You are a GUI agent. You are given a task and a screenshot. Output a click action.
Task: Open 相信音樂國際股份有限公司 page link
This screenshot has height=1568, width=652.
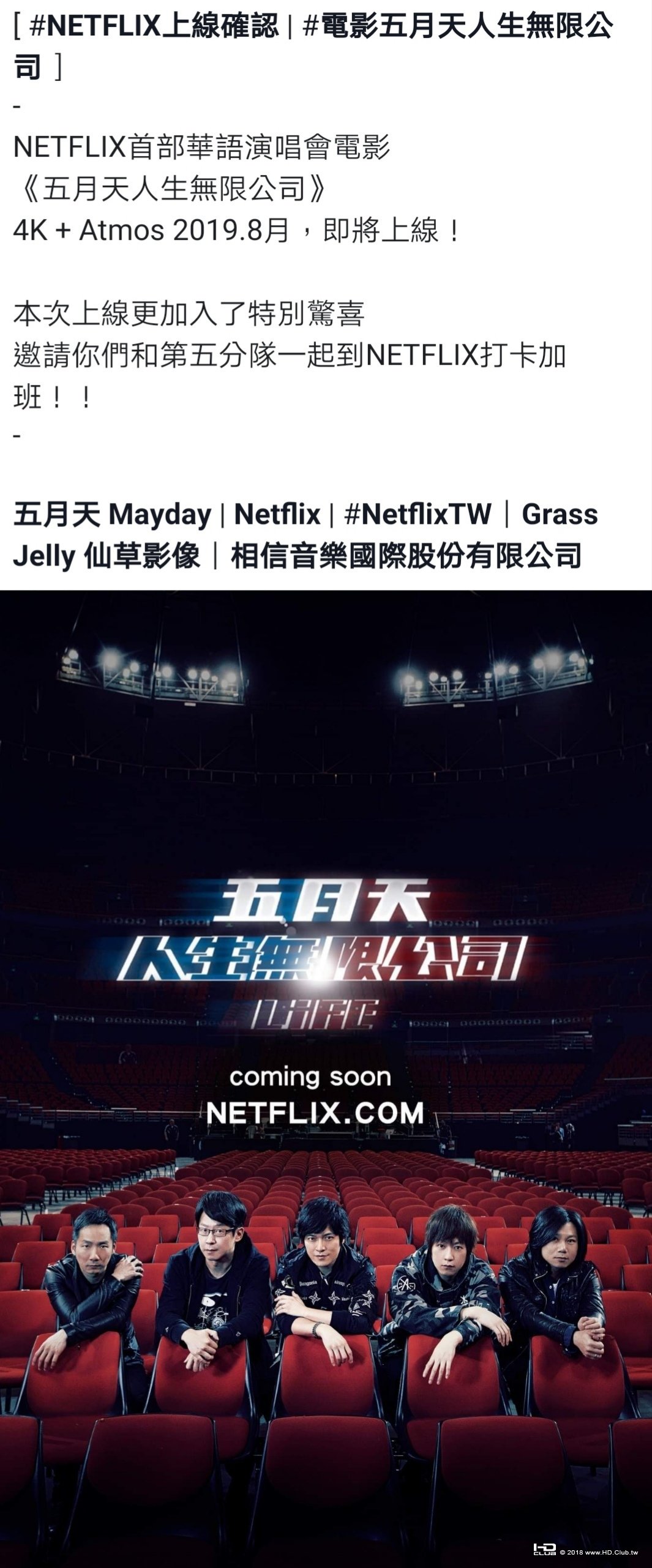tap(405, 556)
